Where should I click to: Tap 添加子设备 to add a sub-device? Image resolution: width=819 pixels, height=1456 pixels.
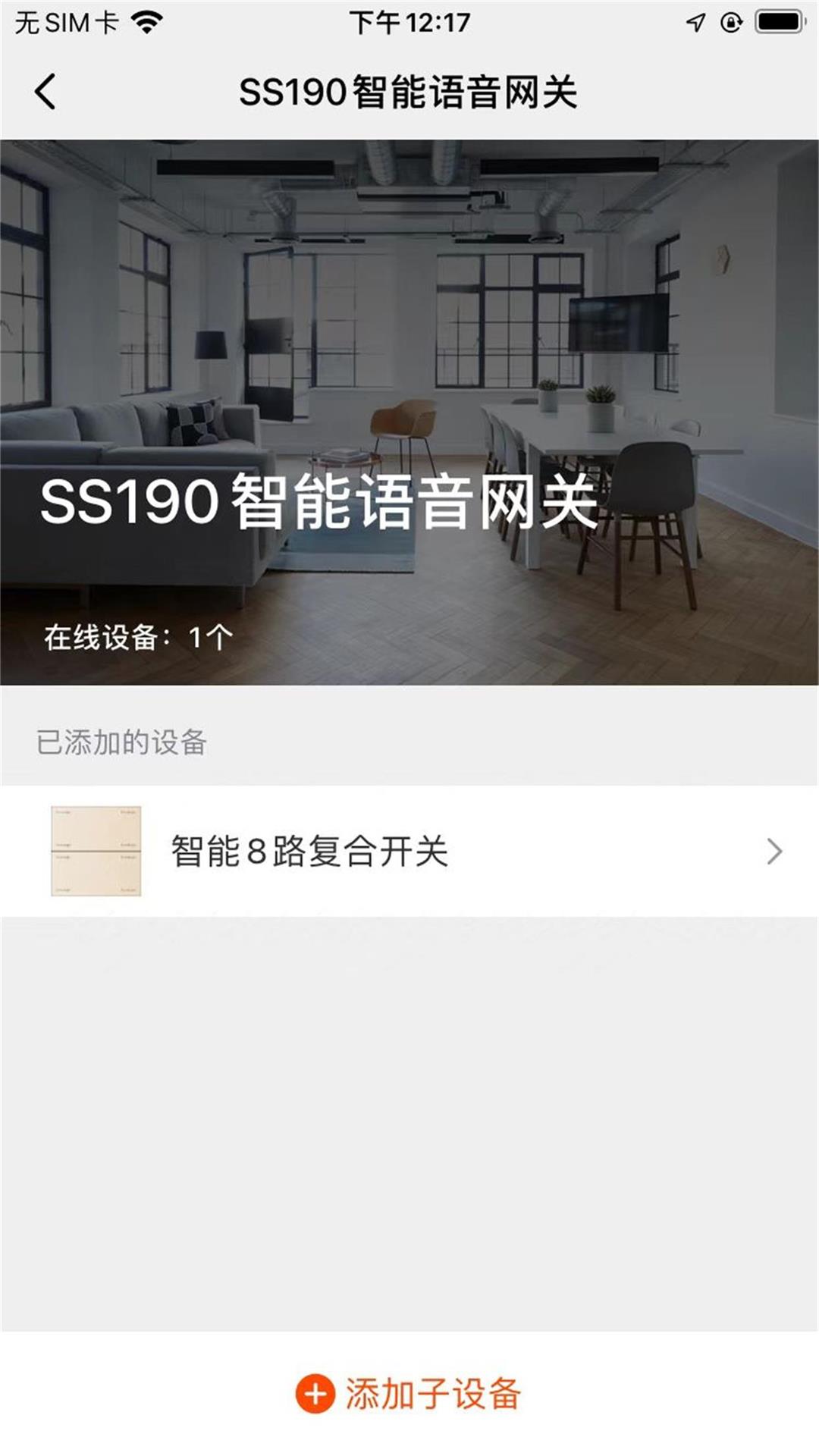tap(408, 1394)
